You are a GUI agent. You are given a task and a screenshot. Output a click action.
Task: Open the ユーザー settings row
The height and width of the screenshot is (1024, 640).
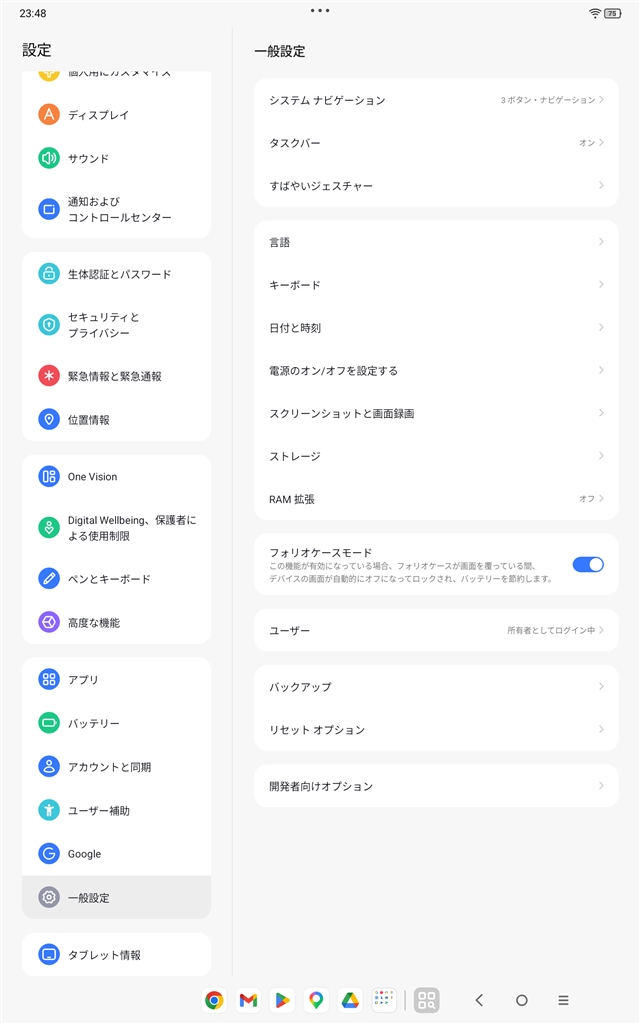[436, 631]
